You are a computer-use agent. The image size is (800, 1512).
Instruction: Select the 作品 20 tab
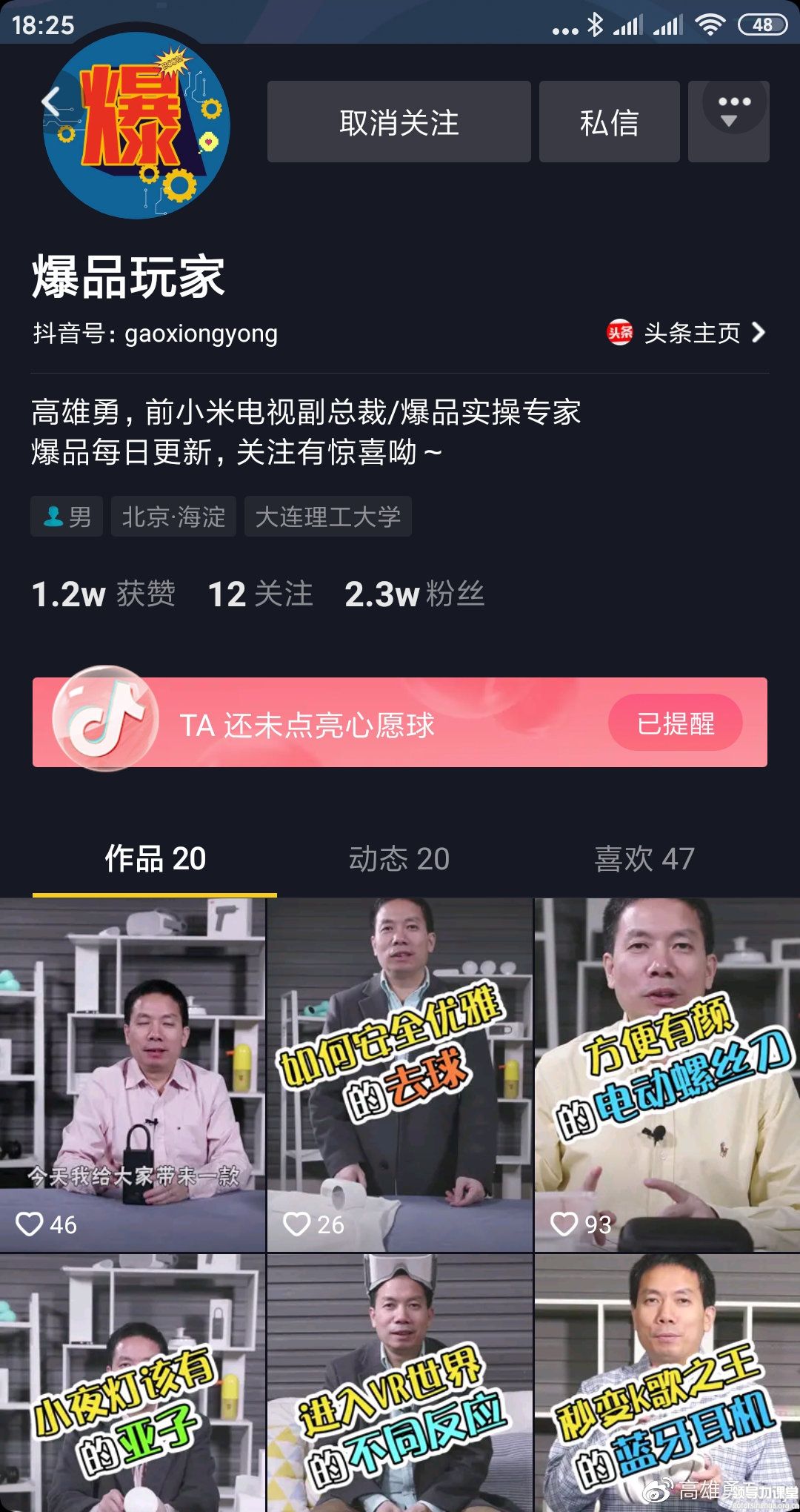pos(155,859)
